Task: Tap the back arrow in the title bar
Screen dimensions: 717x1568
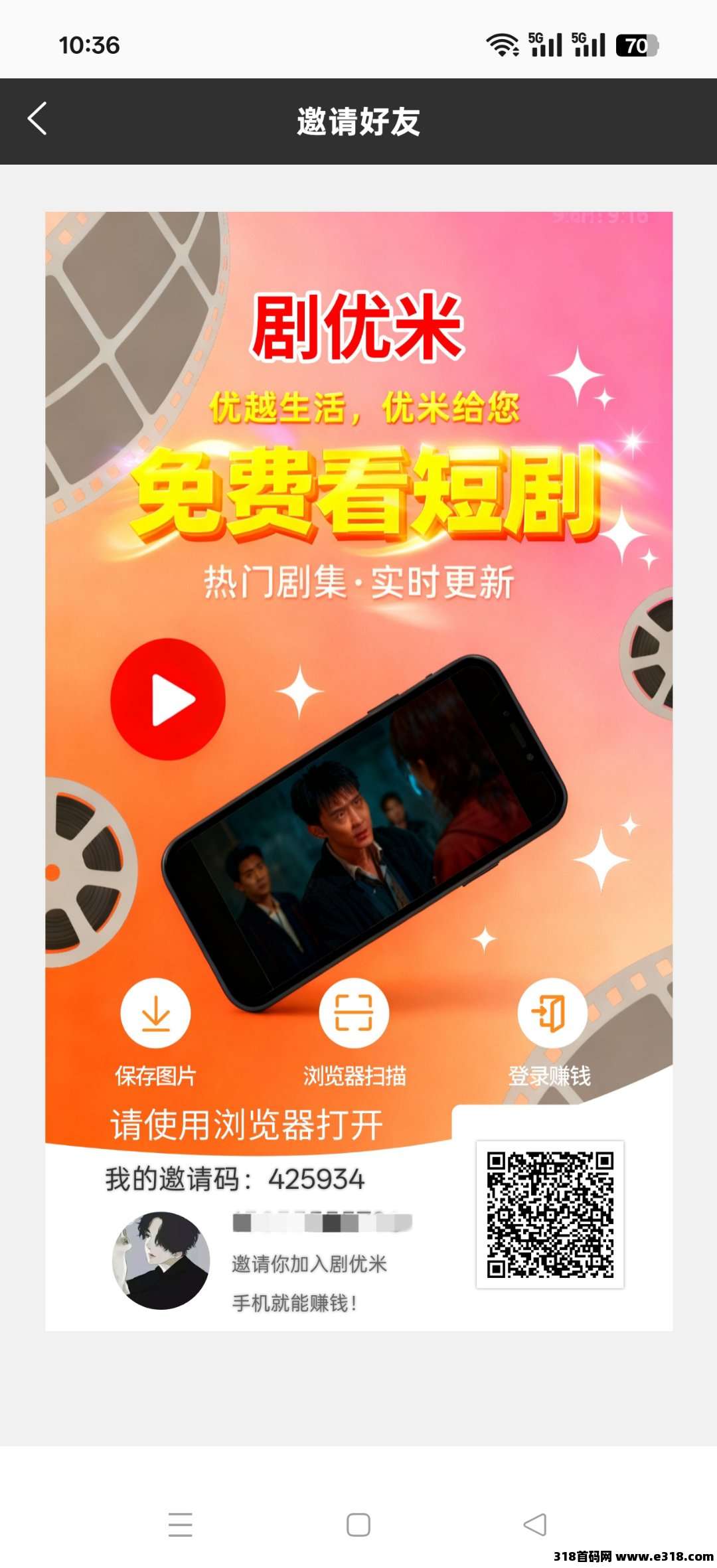Action: click(38, 119)
